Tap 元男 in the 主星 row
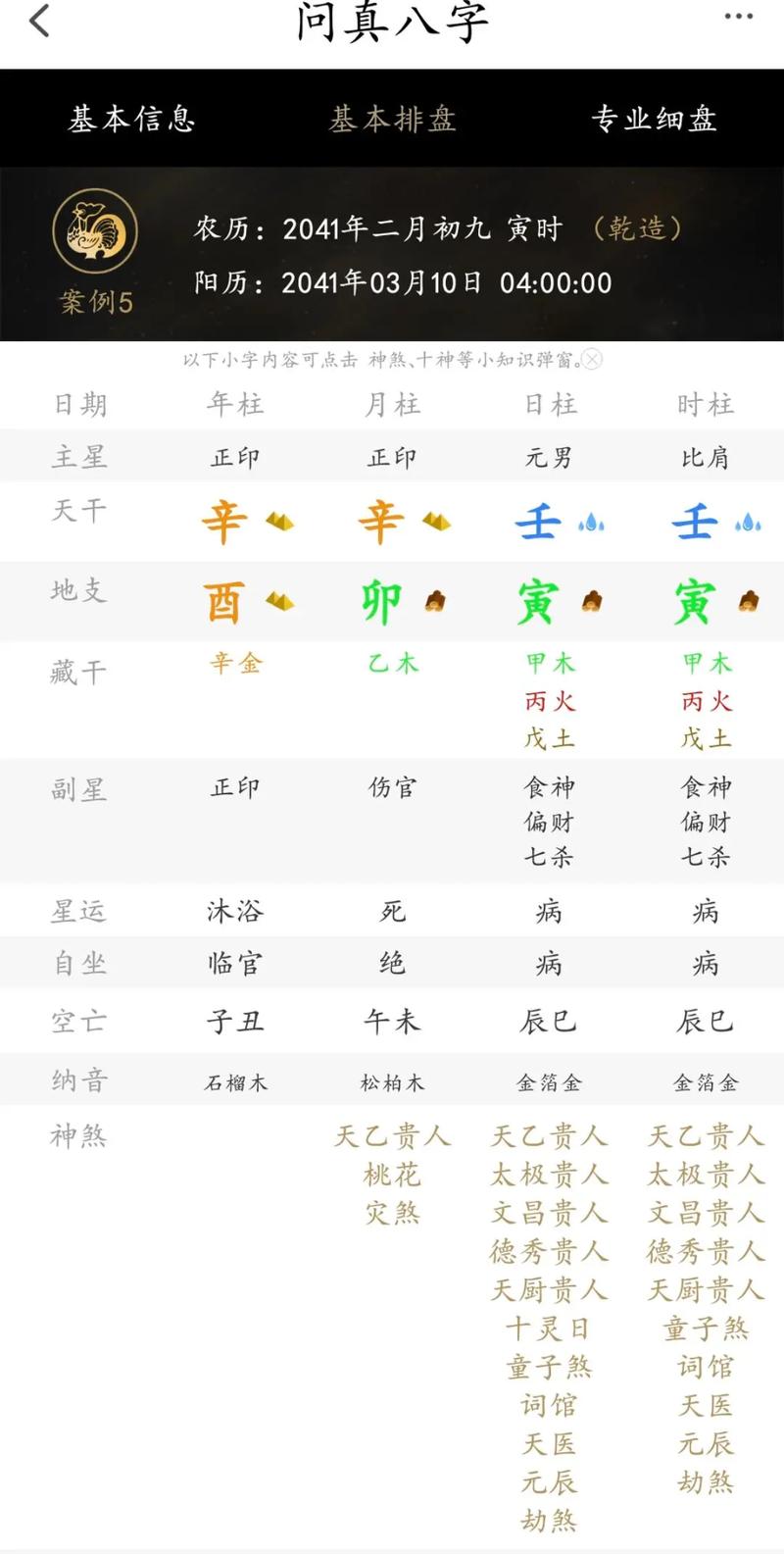Viewport: 784px width, 1554px height. click(x=548, y=457)
